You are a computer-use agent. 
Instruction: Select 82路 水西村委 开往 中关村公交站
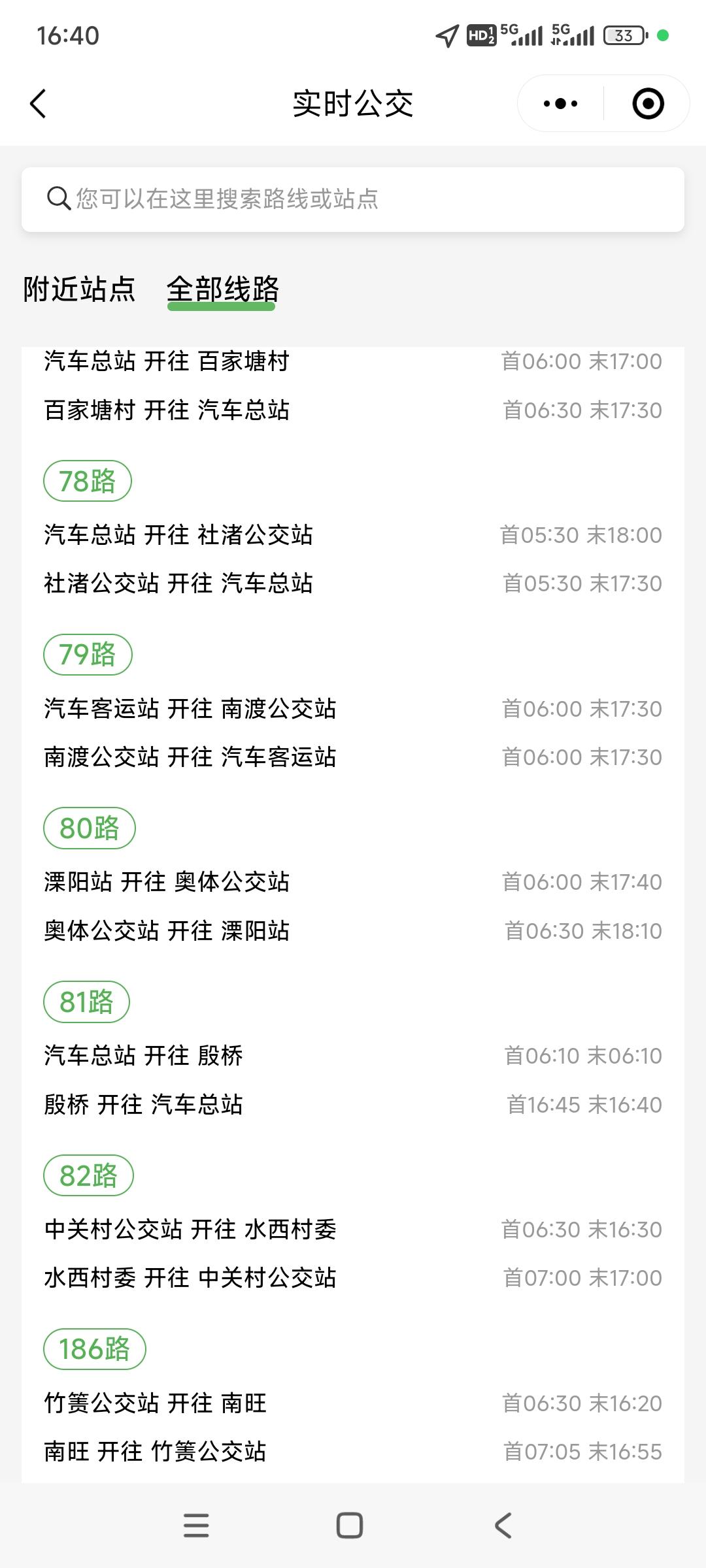point(353,1278)
